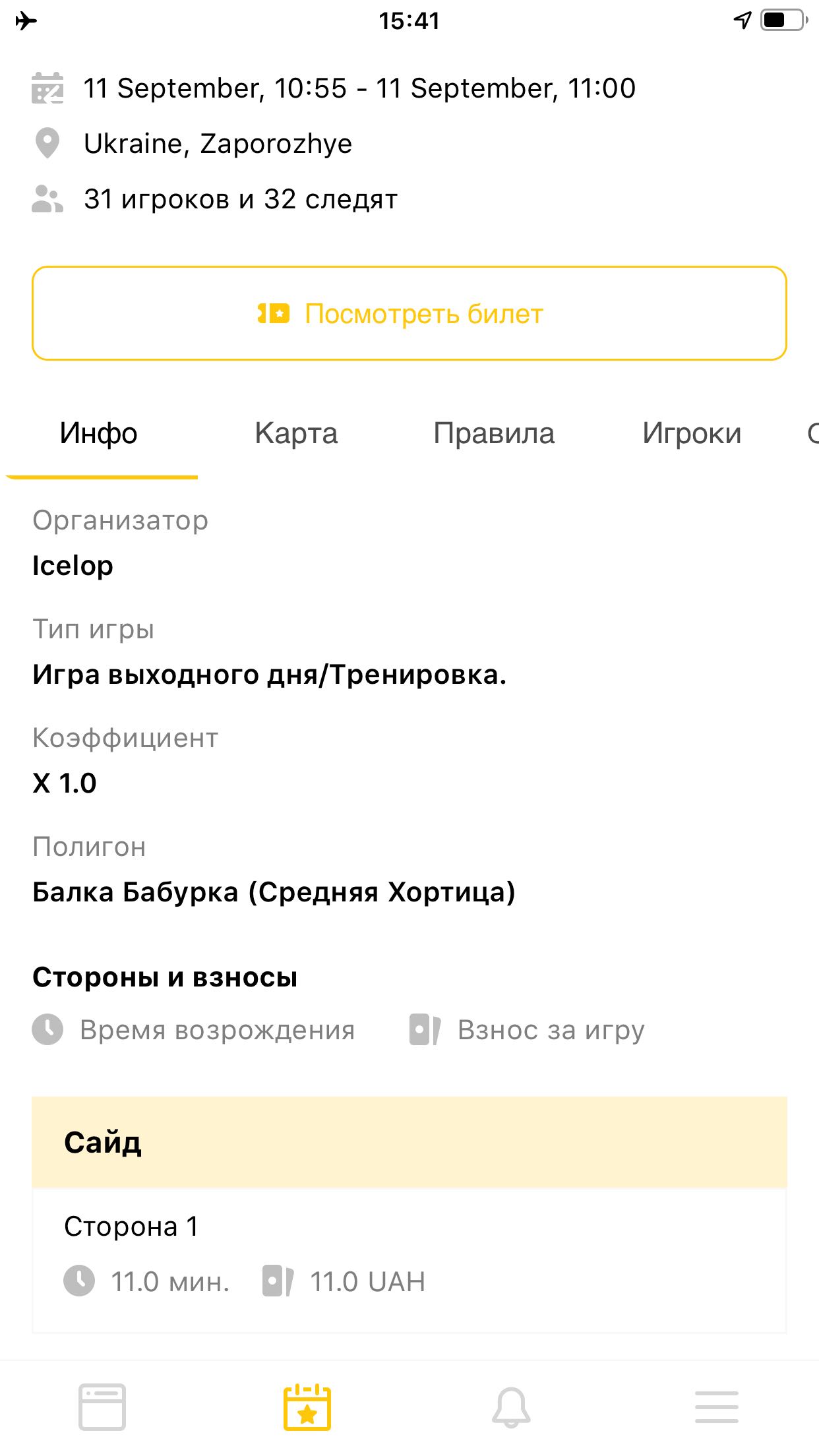Viewport: 819px width, 1456px height.
Task: Open the Сторона 1 side card
Action: tap(409, 1258)
